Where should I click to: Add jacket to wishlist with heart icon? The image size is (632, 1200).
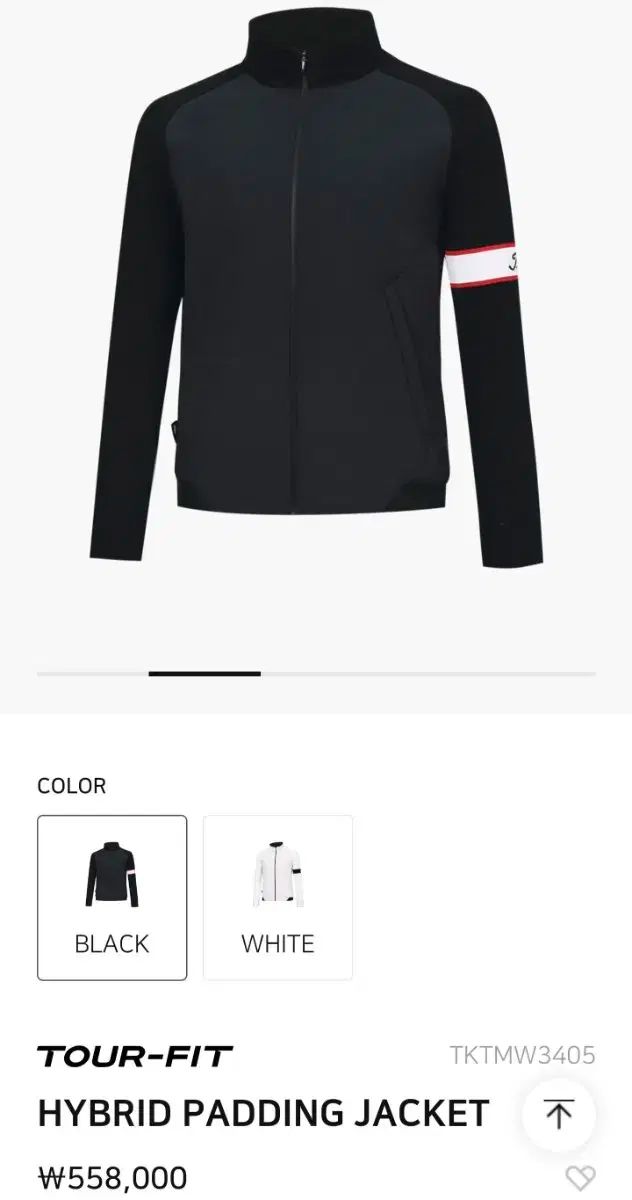(x=580, y=1178)
